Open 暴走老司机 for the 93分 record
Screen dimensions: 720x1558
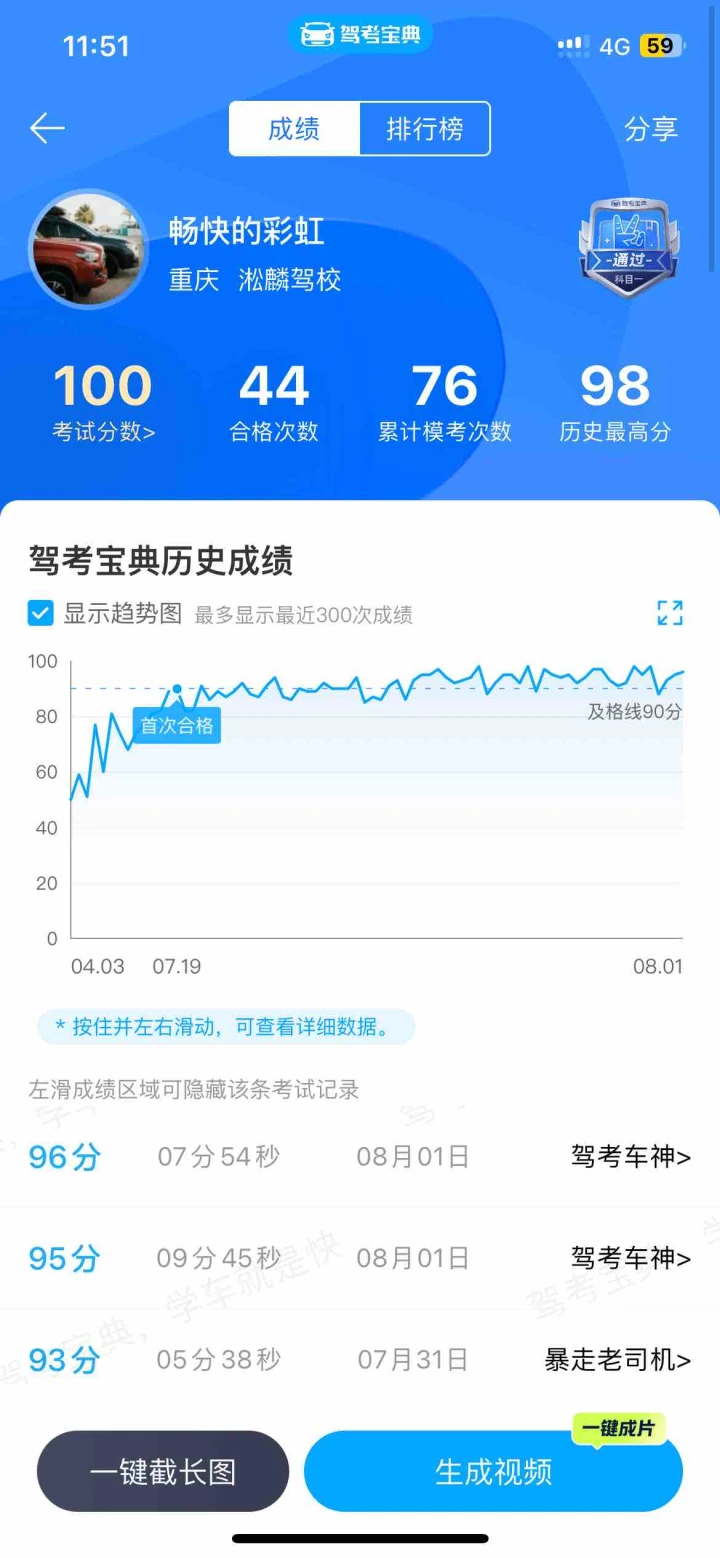(618, 1360)
